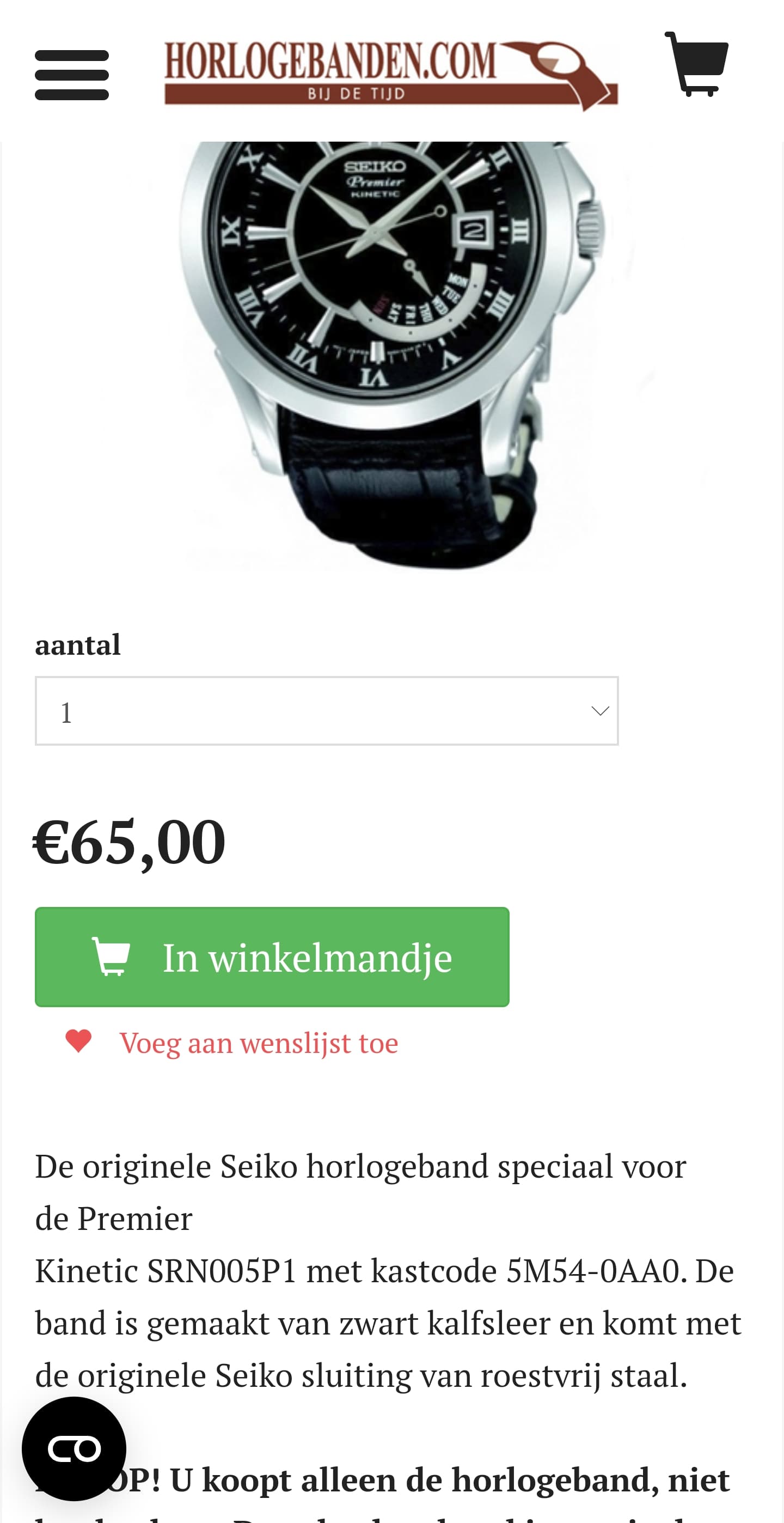Open the hamburger menu
The height and width of the screenshot is (1523, 784).
[71, 75]
